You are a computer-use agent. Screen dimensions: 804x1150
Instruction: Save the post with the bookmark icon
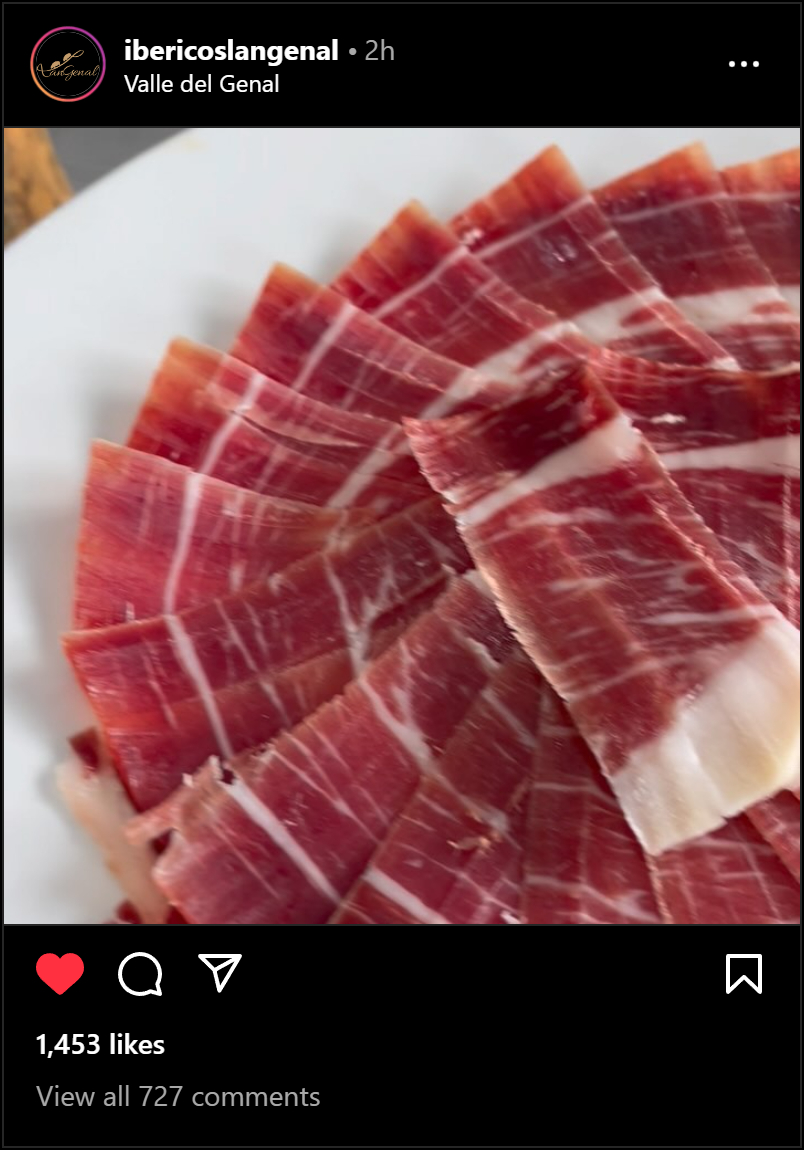click(x=743, y=973)
